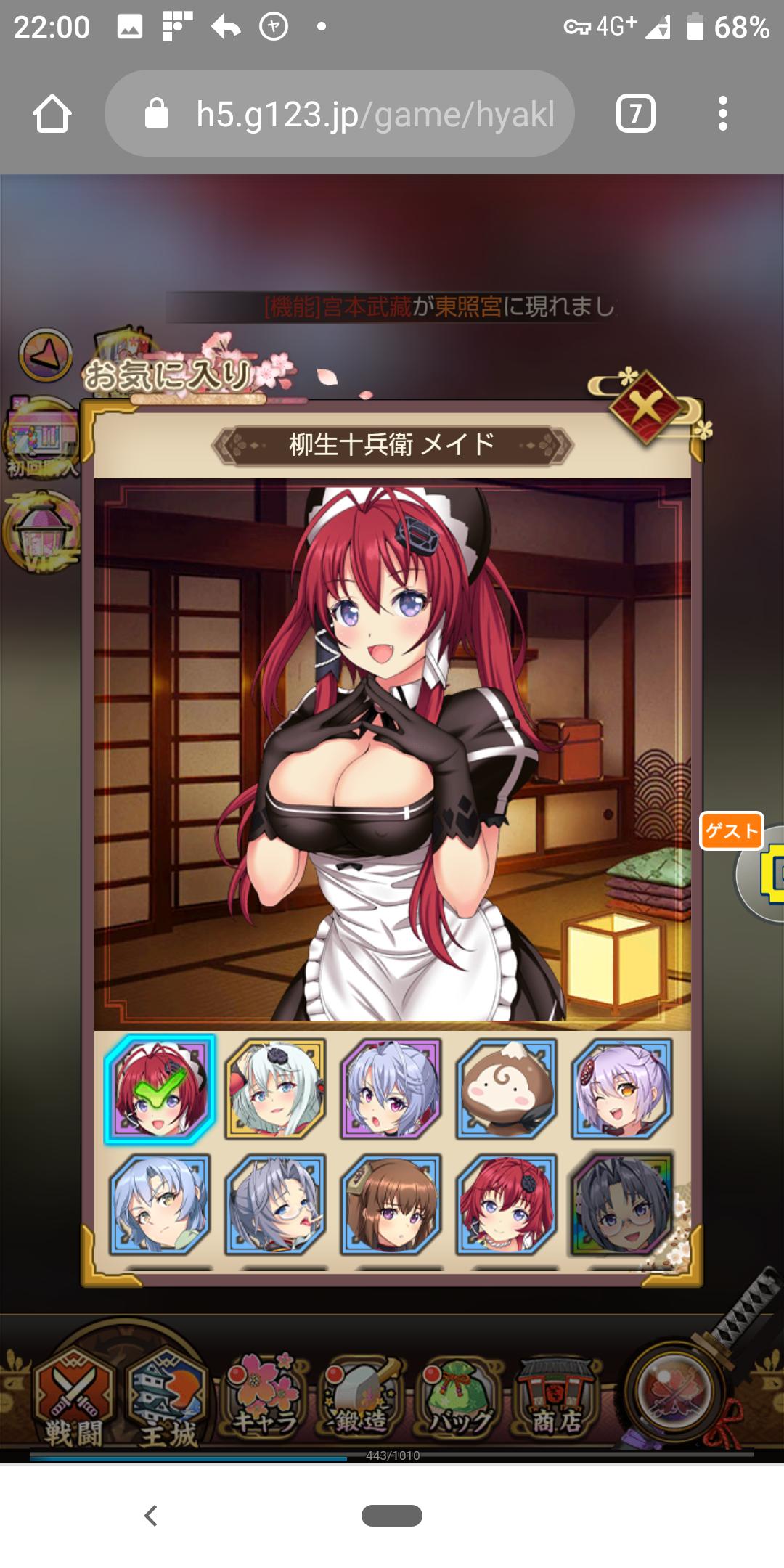This screenshot has width=784, height=1568.
Task: Tap the URL address bar
Action: [340, 113]
